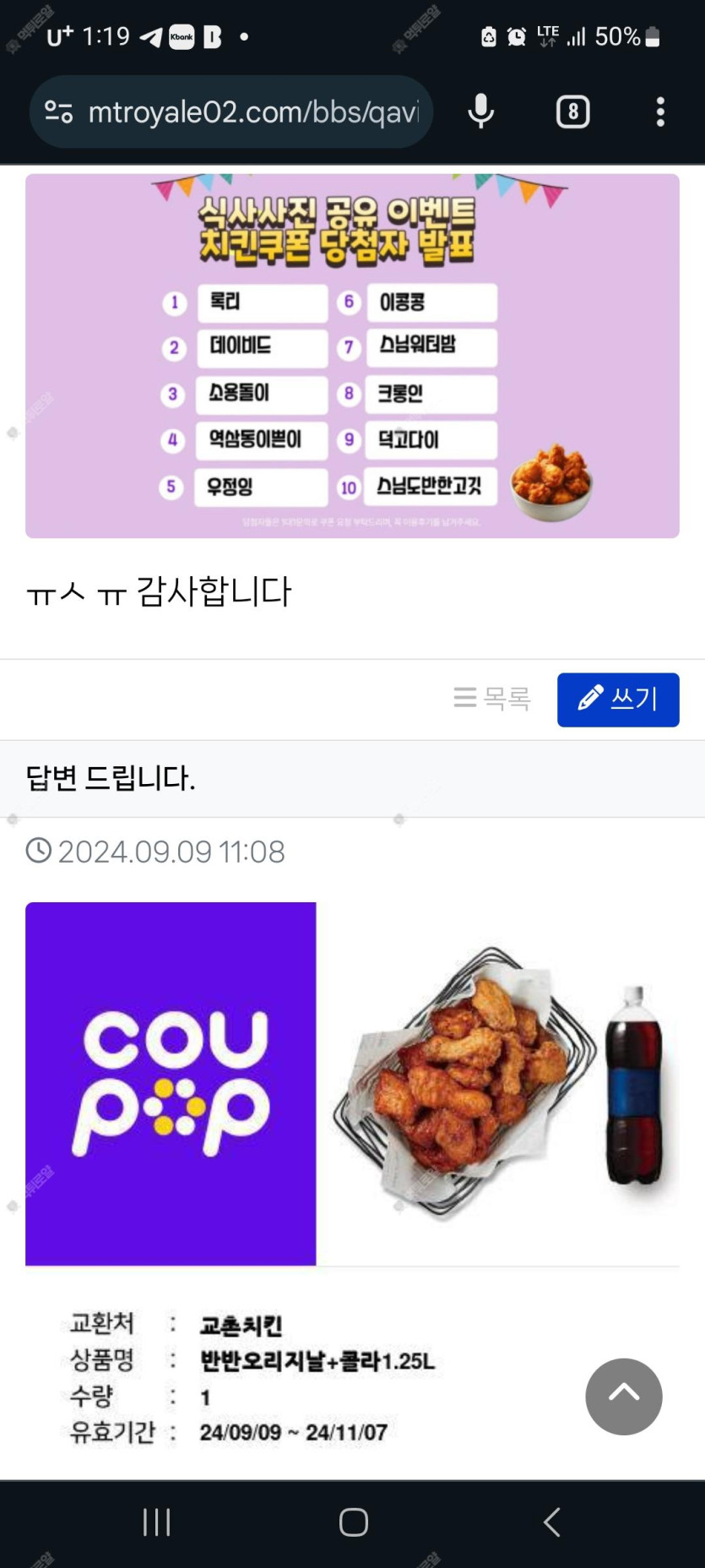The height and width of the screenshot is (1568, 705).
Task: Open the browser overflow menu
Action: tap(660, 112)
